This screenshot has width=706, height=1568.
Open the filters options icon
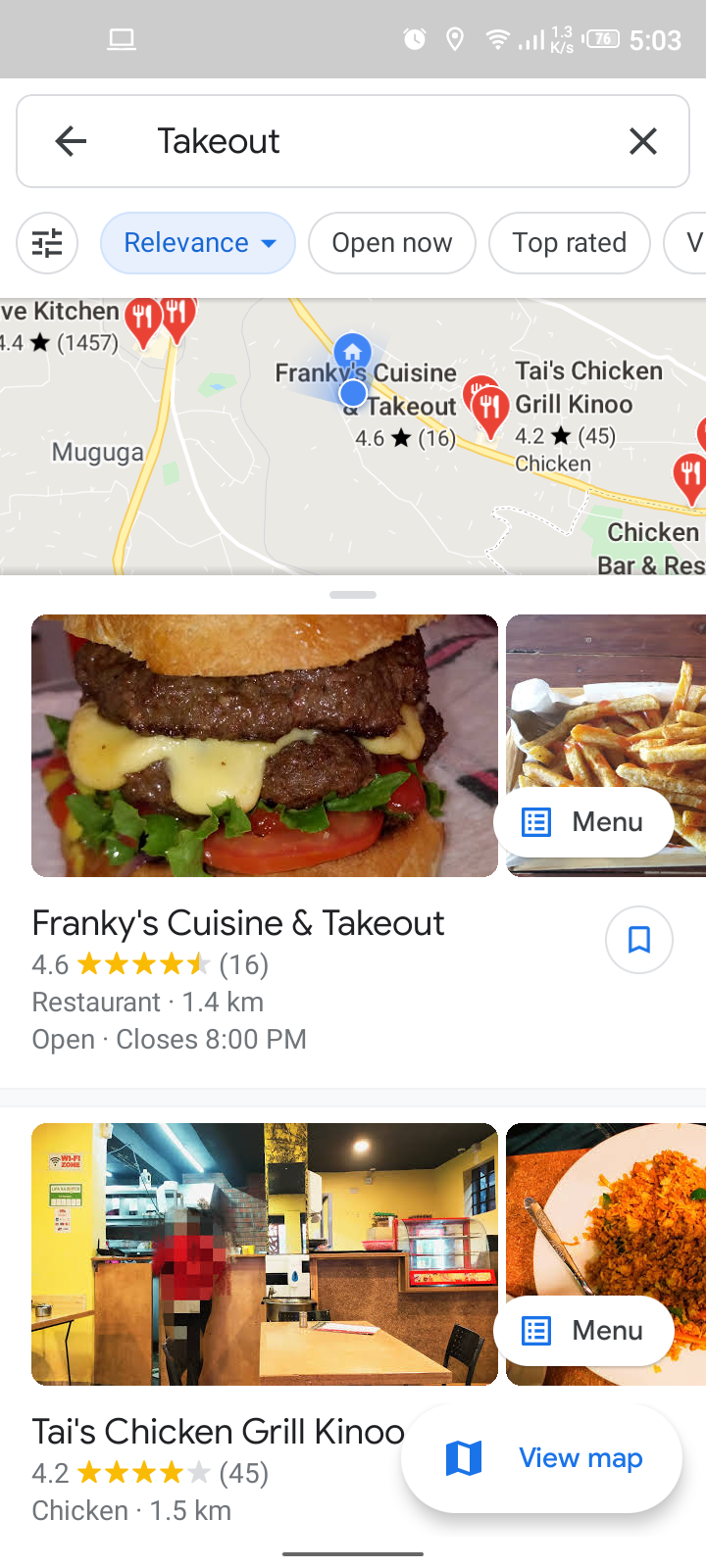point(47,242)
